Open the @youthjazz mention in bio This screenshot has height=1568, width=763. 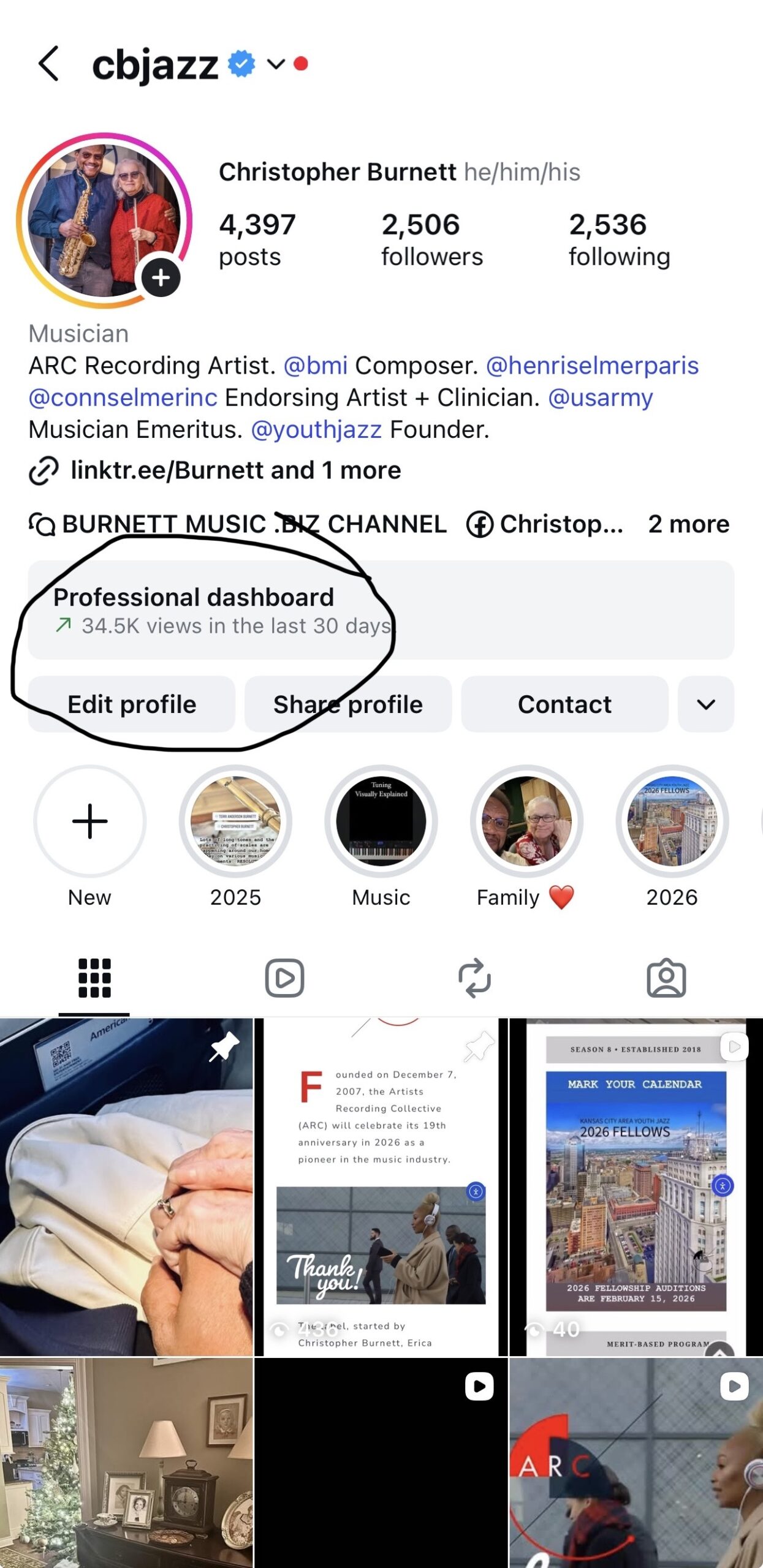[x=316, y=430]
